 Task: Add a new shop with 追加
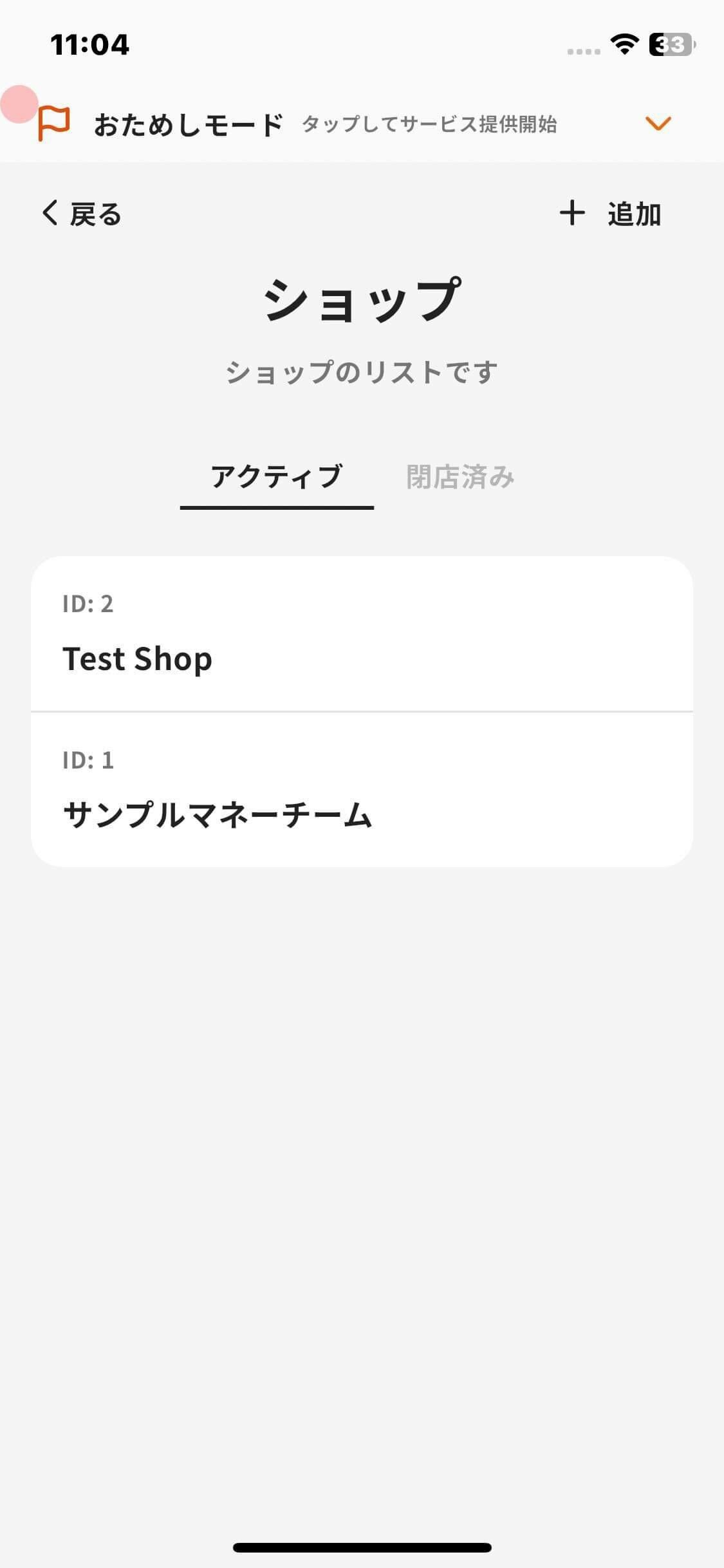610,214
